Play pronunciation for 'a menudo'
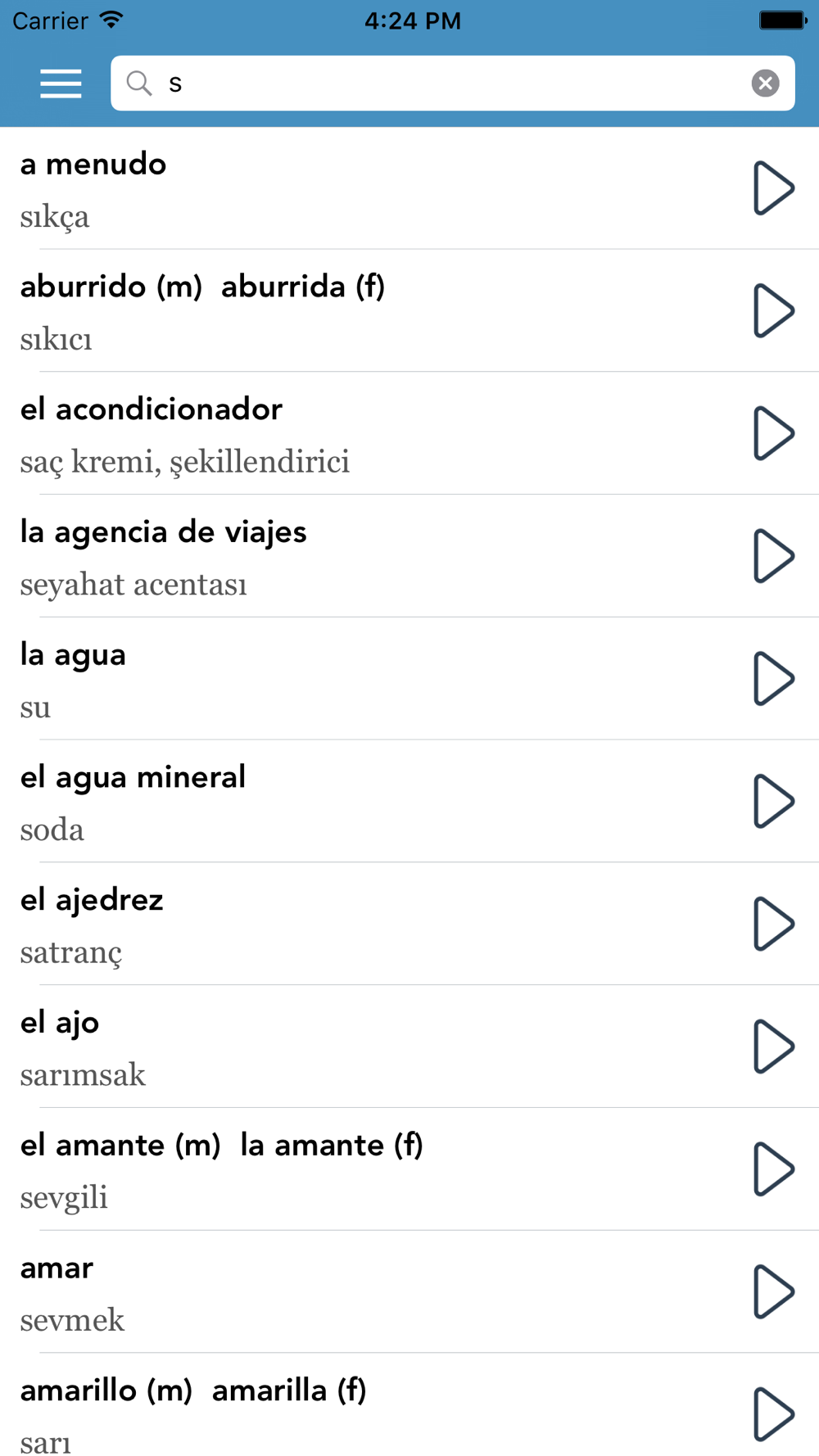The image size is (819, 1456). click(773, 188)
